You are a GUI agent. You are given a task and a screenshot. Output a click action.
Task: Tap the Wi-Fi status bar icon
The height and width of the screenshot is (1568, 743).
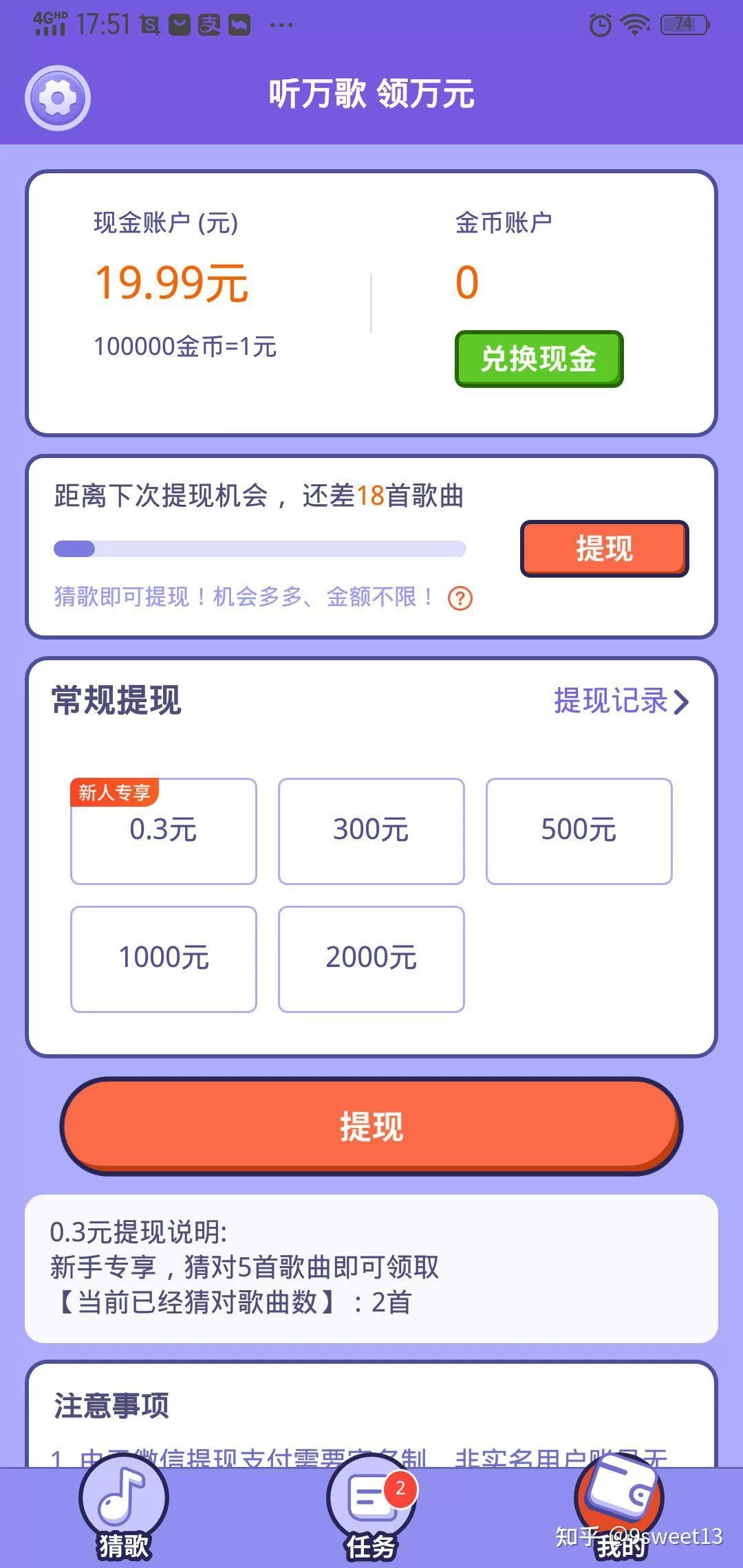(634, 23)
